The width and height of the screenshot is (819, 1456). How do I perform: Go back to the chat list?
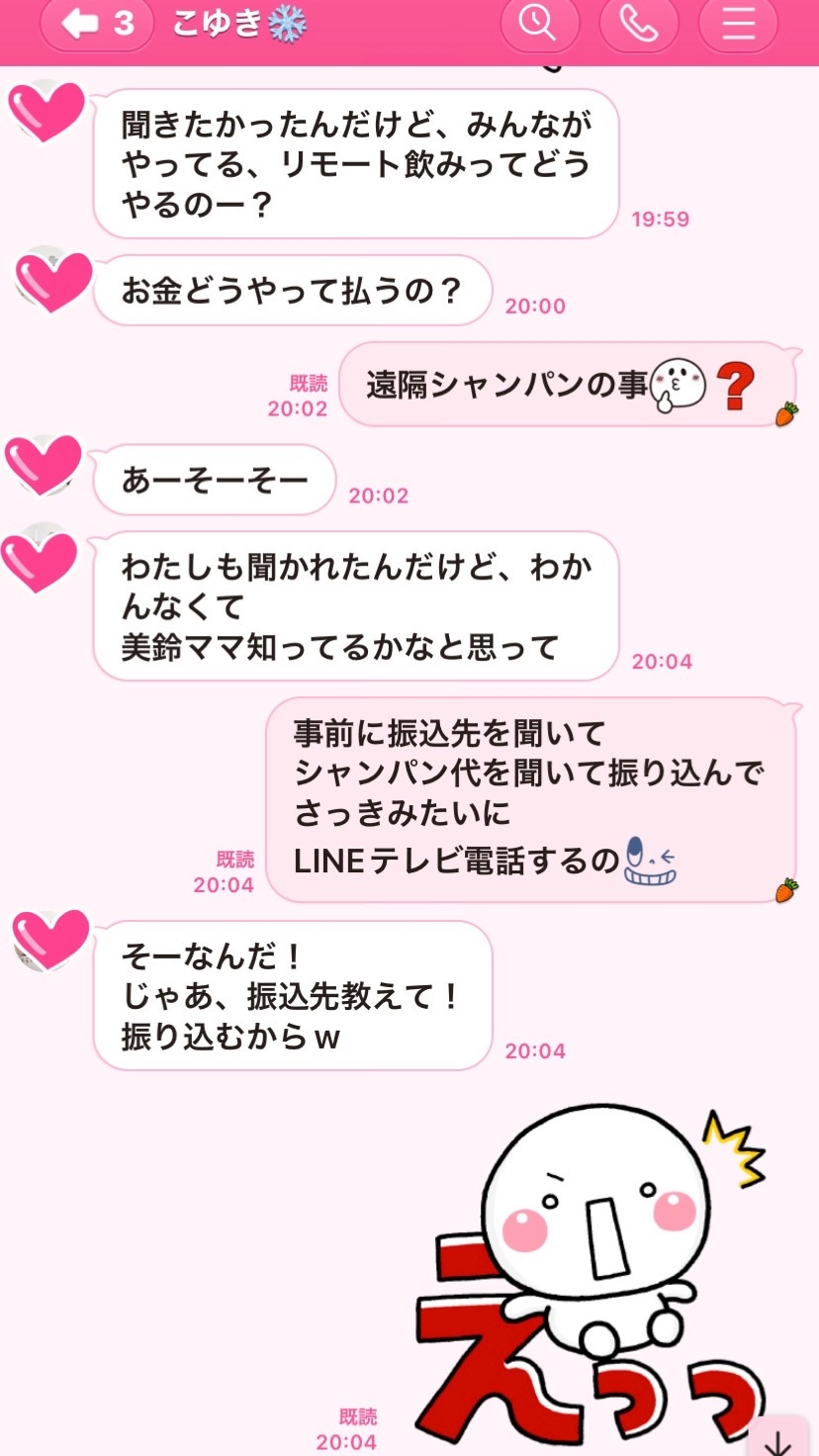[x=97, y=24]
